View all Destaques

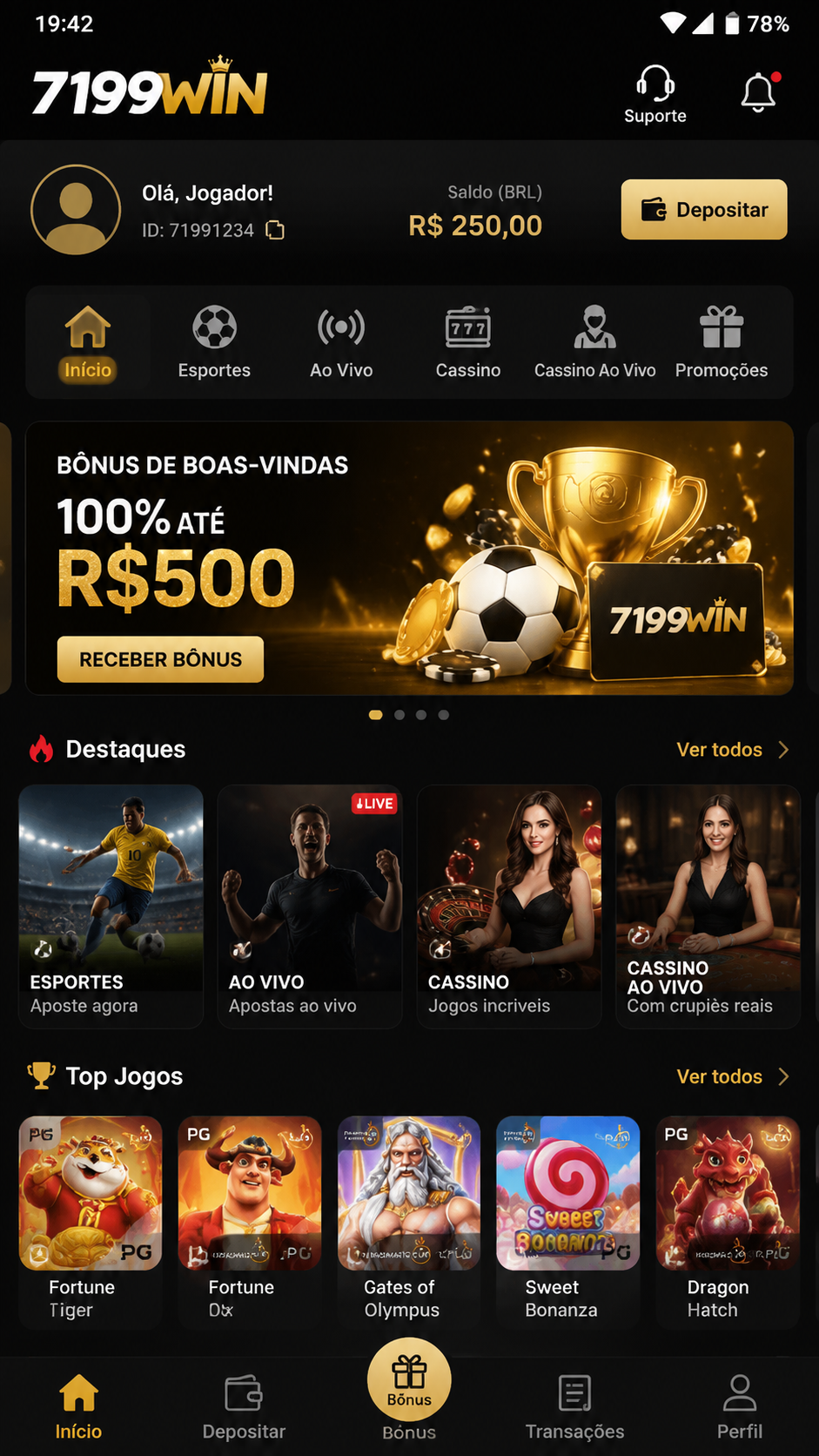(733, 750)
